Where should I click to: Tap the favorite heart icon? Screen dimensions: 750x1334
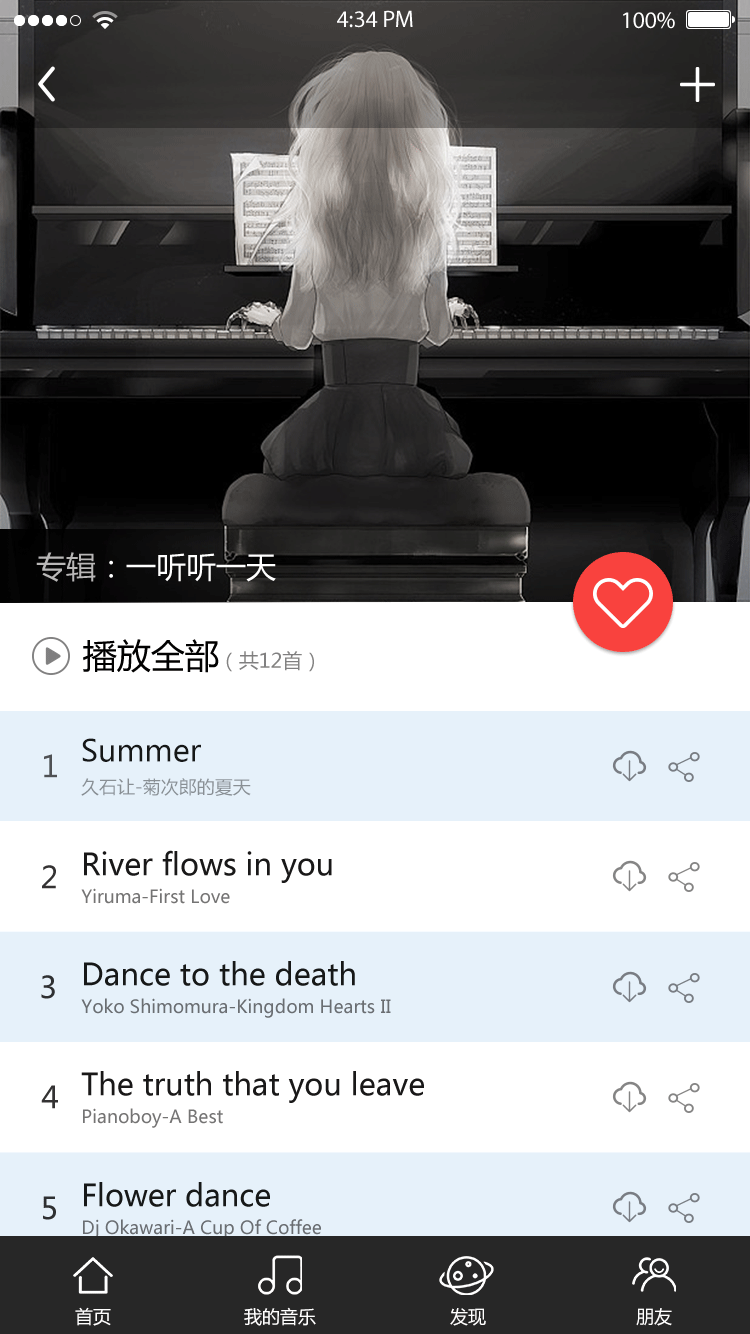[x=622, y=602]
